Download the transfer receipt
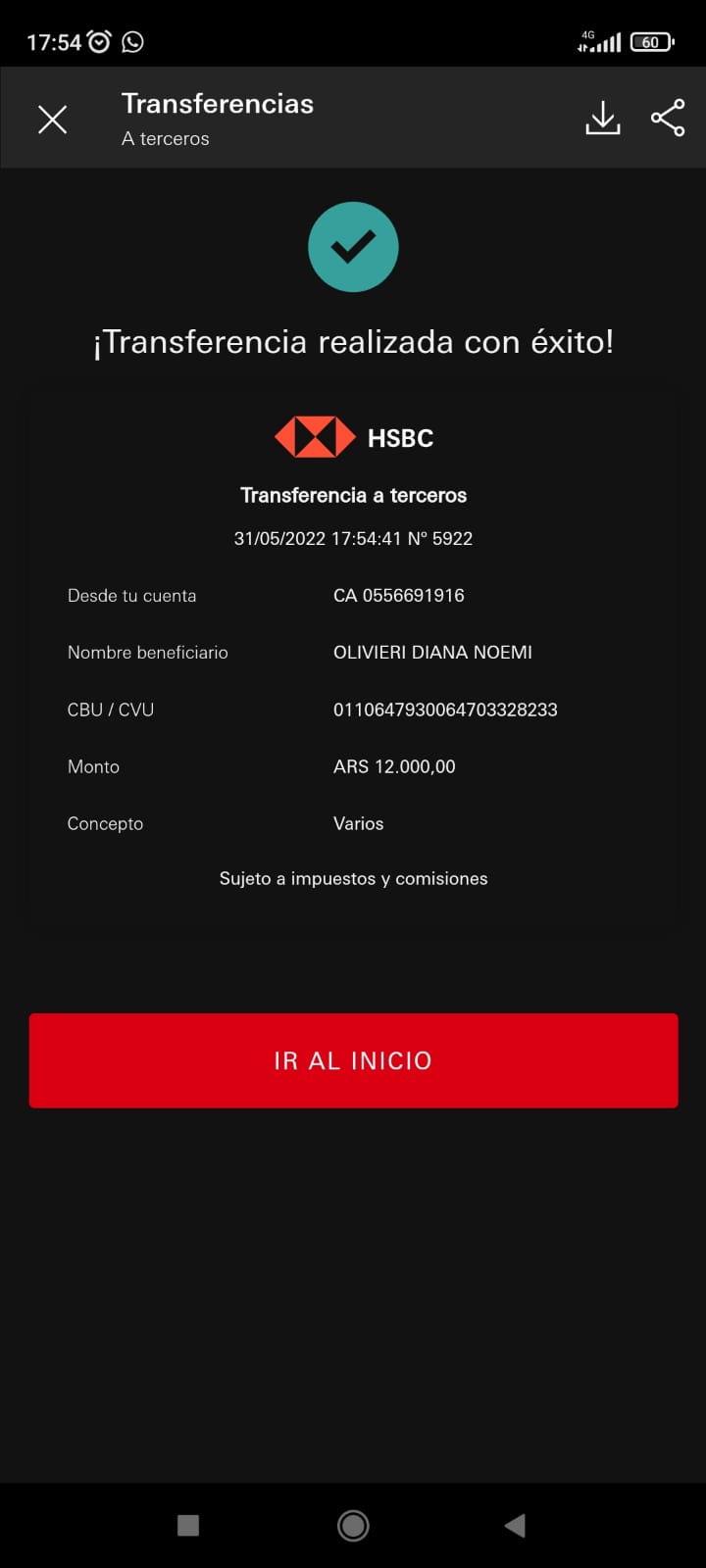 pyautogui.click(x=602, y=118)
